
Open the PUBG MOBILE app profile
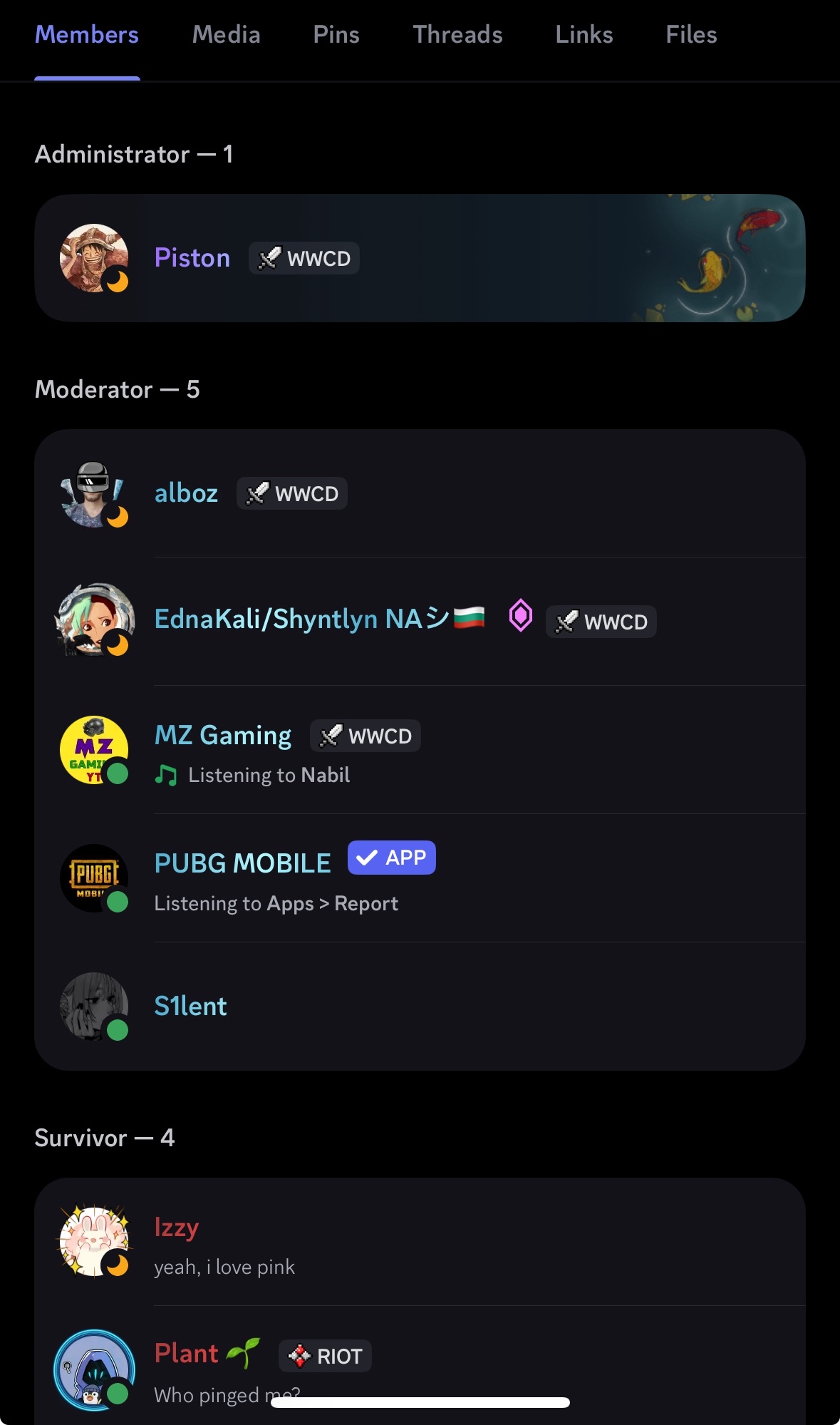[420, 878]
